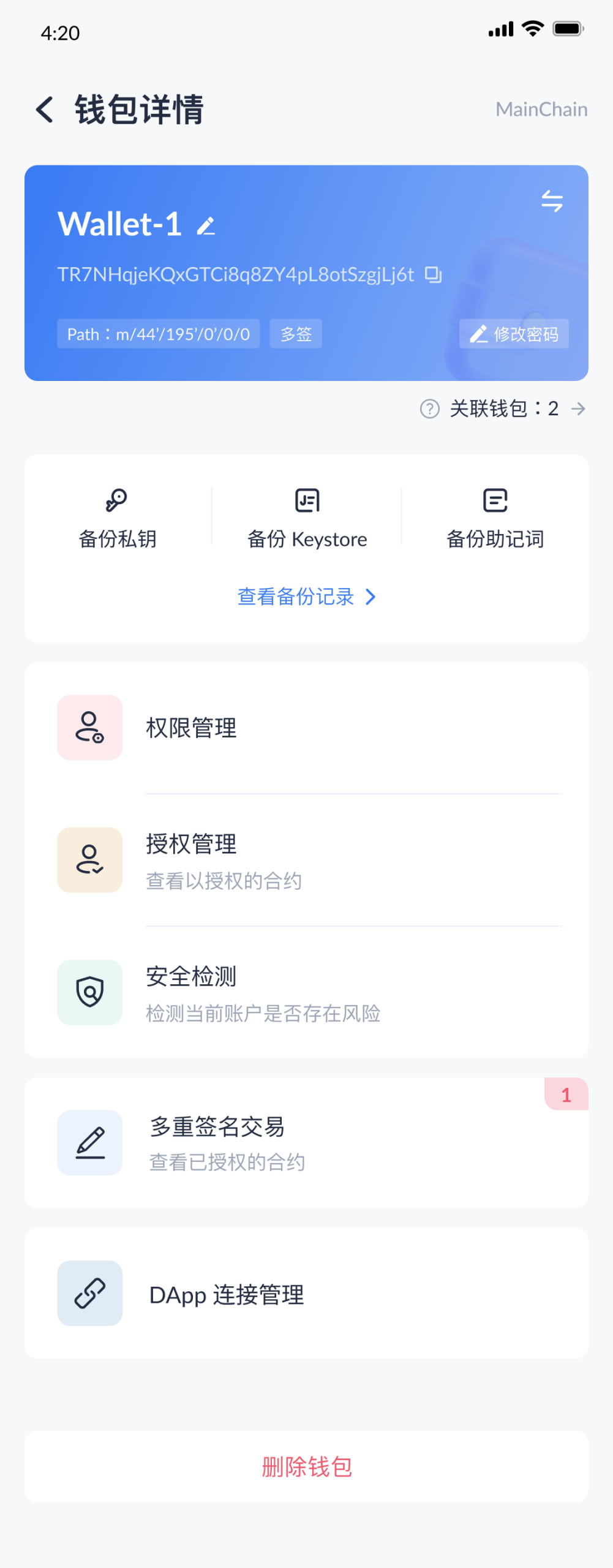Image resolution: width=613 pixels, height=1568 pixels.
Task: Tap the 修改密码 button
Action: point(514,334)
